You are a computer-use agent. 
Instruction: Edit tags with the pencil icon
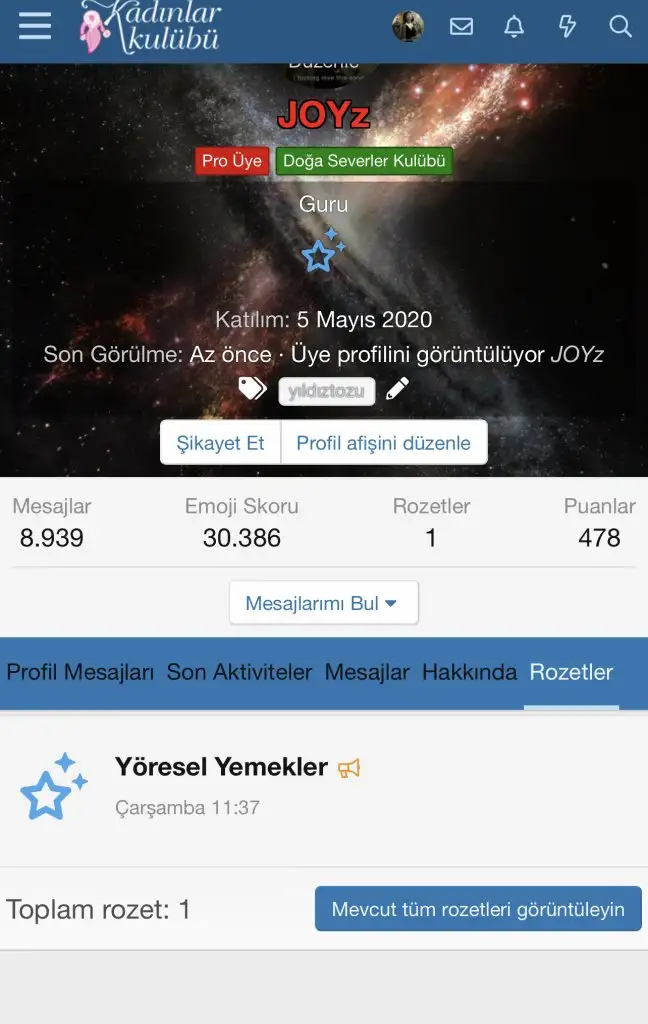tap(397, 389)
